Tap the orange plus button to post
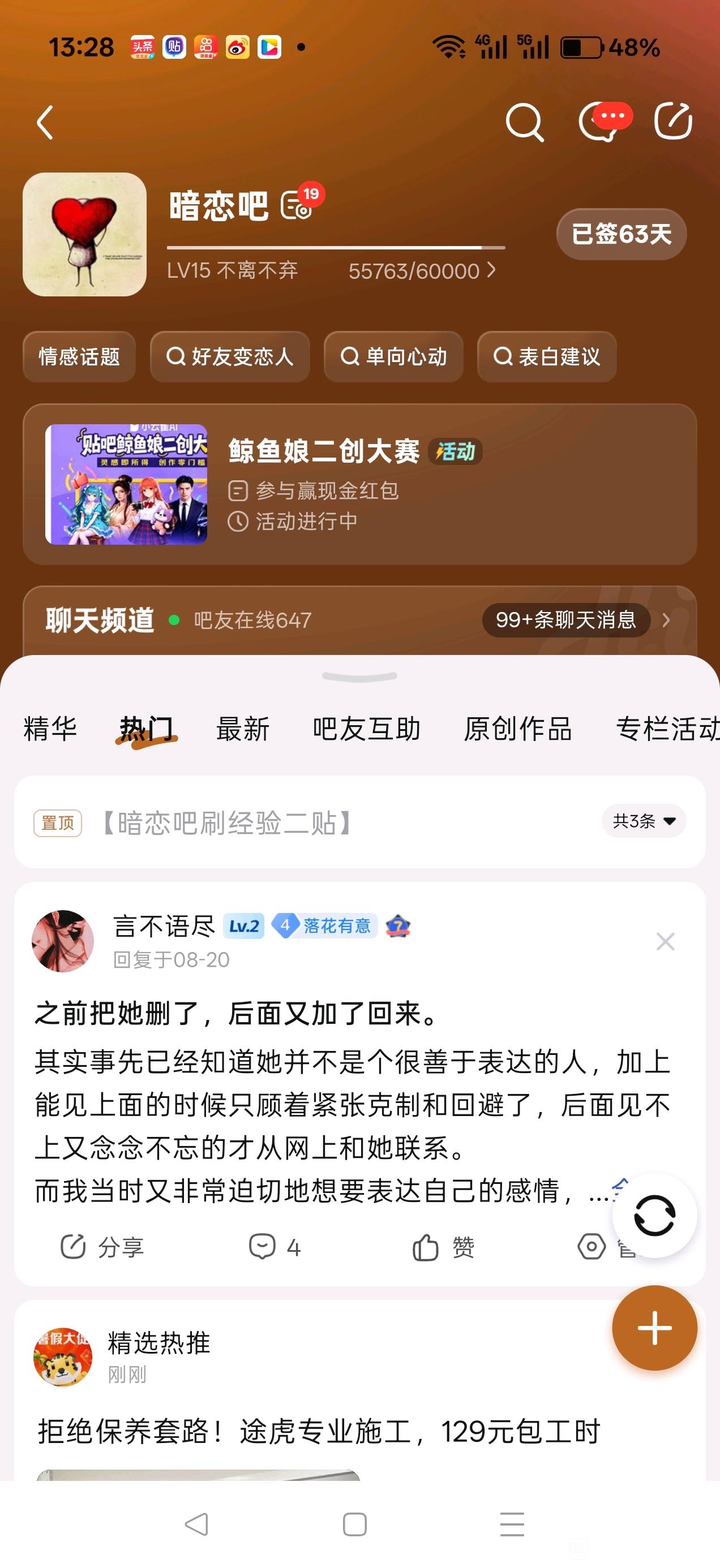This screenshot has width=720, height=1568. coord(655,1328)
